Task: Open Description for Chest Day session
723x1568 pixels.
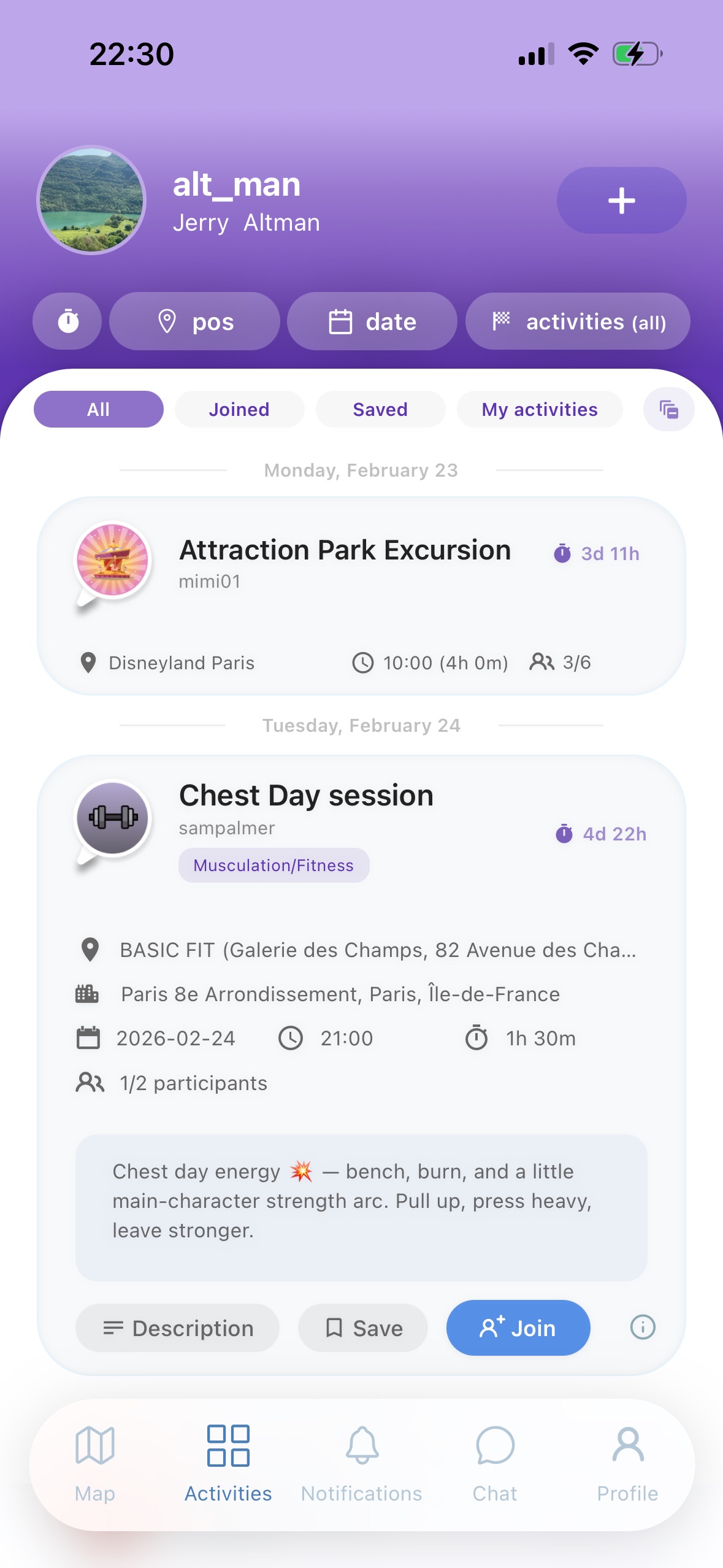Action: [177, 1328]
